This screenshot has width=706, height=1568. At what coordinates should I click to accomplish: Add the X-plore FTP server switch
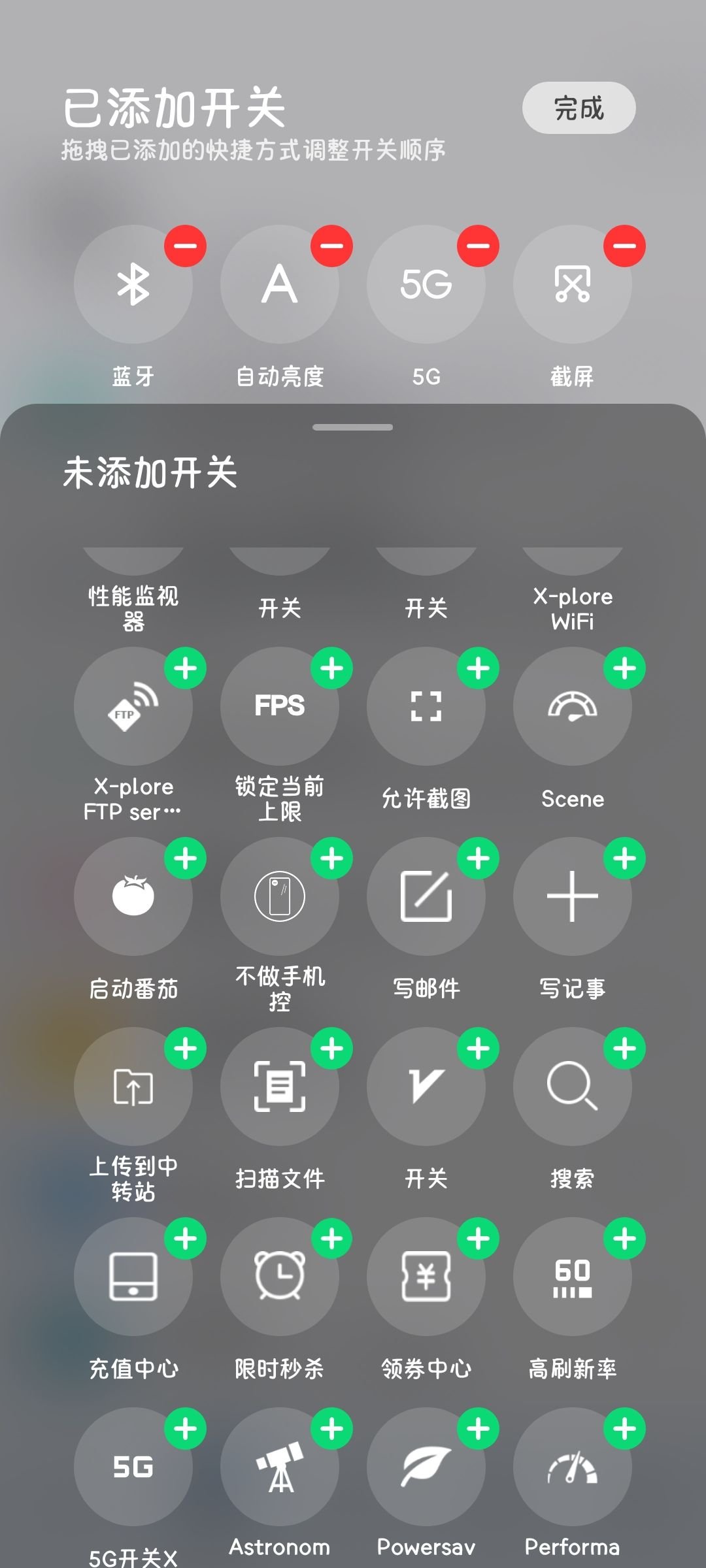186,668
